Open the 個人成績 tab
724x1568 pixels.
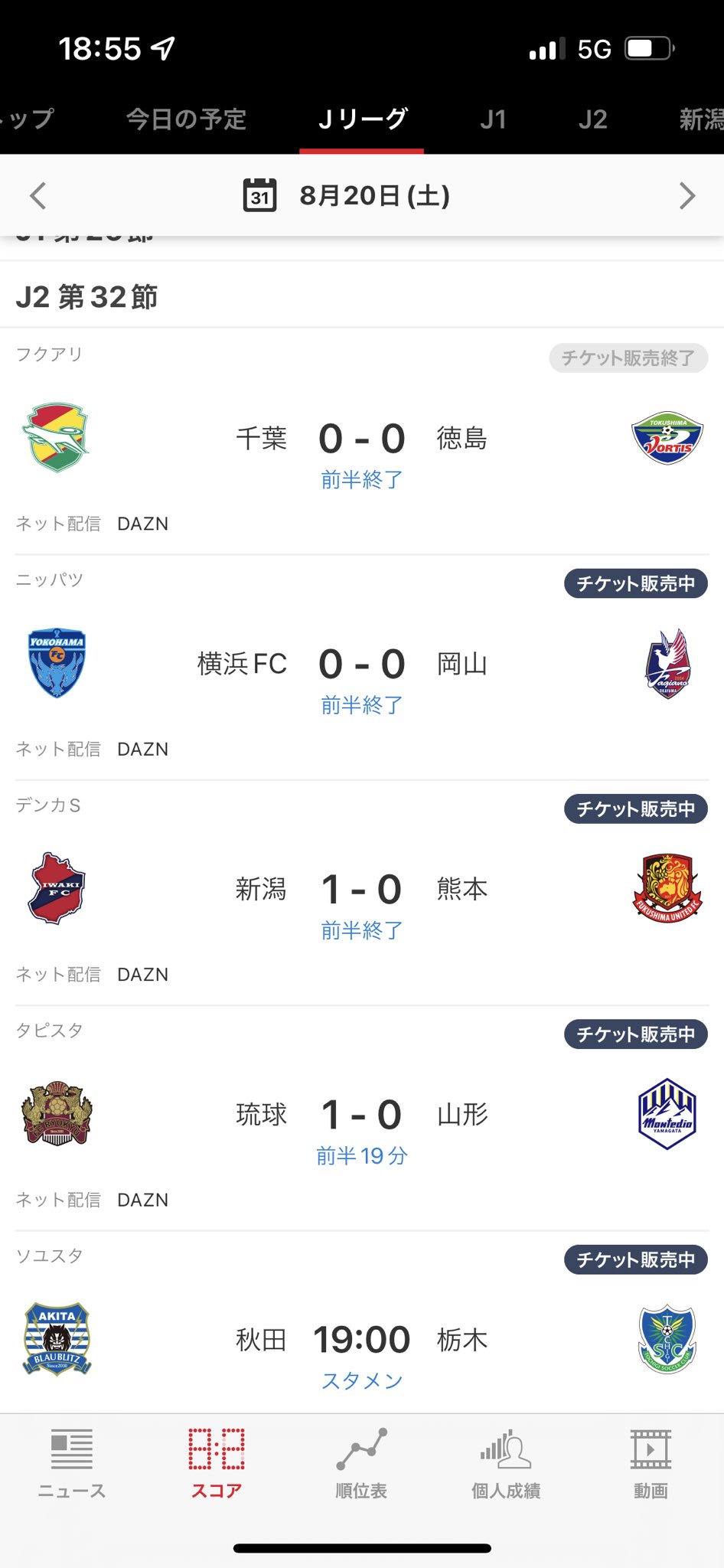506,1463
